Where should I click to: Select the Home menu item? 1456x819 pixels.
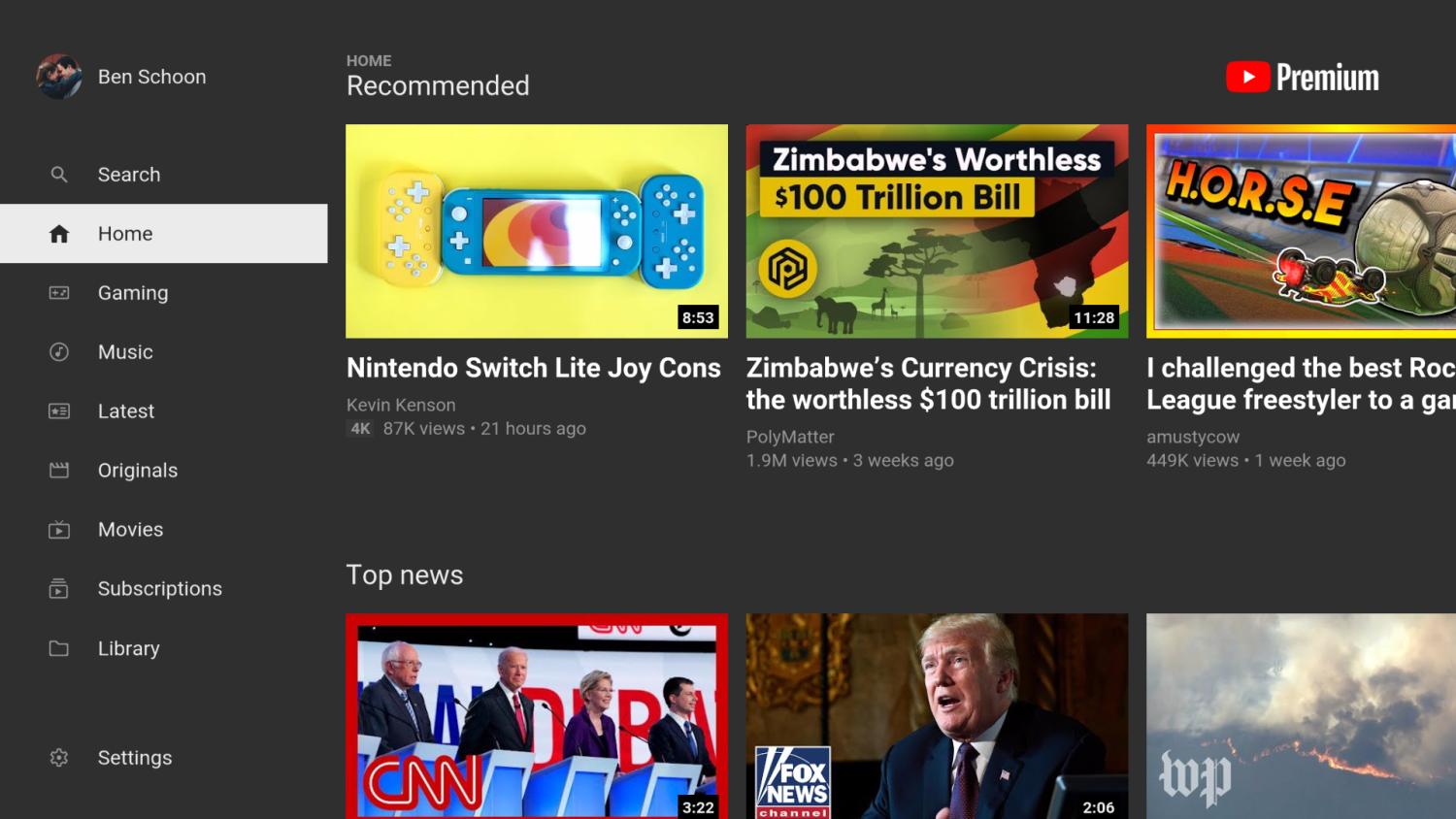pos(125,234)
